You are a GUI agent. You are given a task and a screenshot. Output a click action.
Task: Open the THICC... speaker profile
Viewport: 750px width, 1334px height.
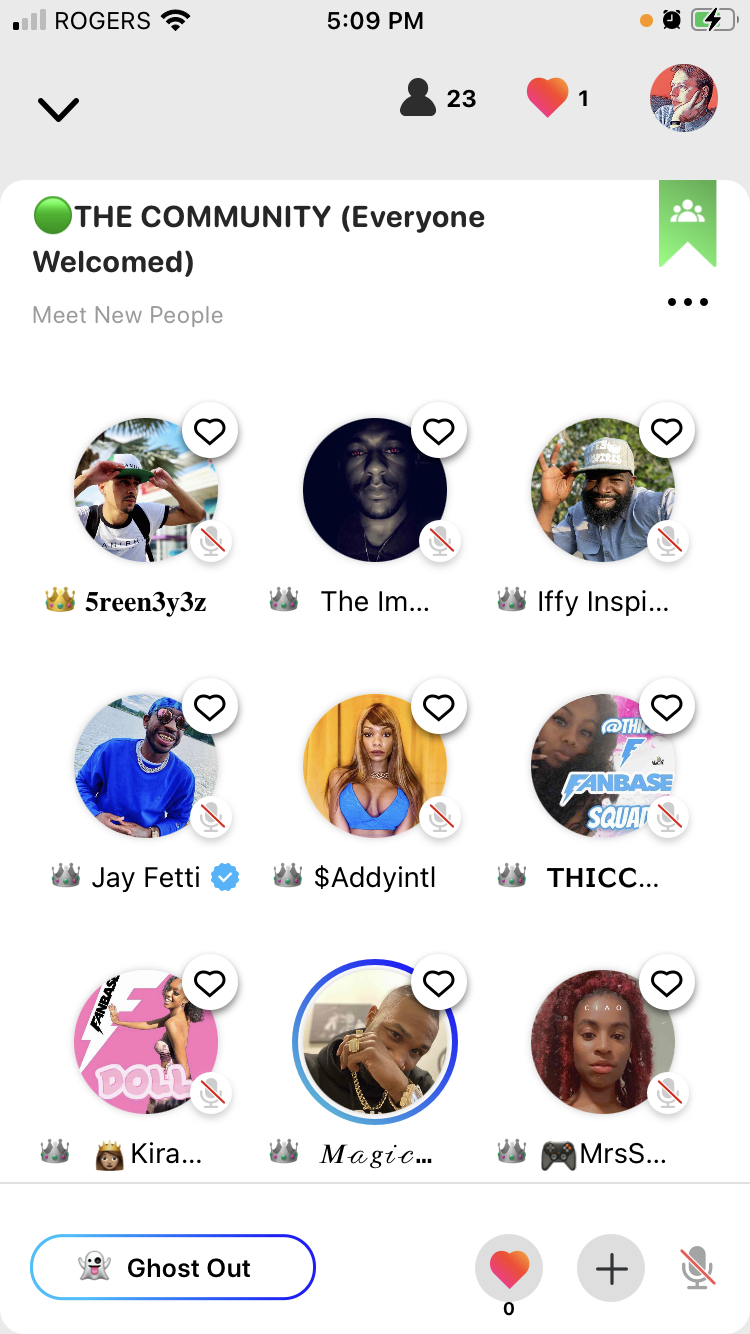point(602,766)
